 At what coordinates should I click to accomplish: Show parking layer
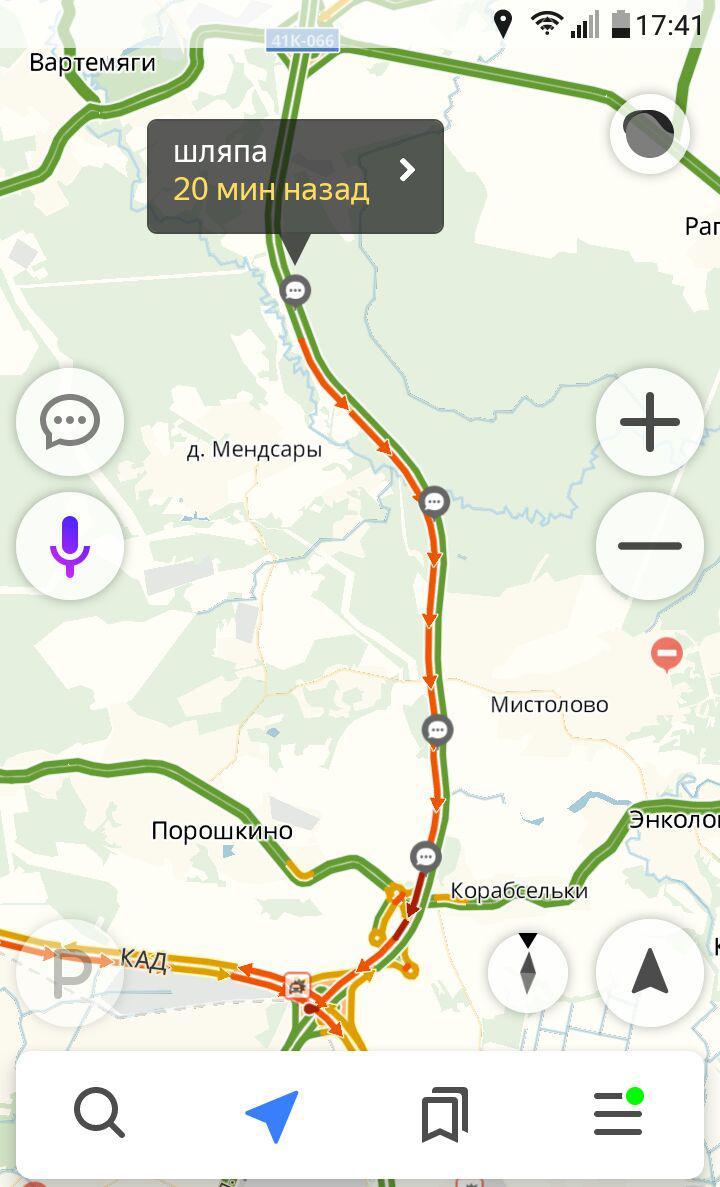click(70, 971)
